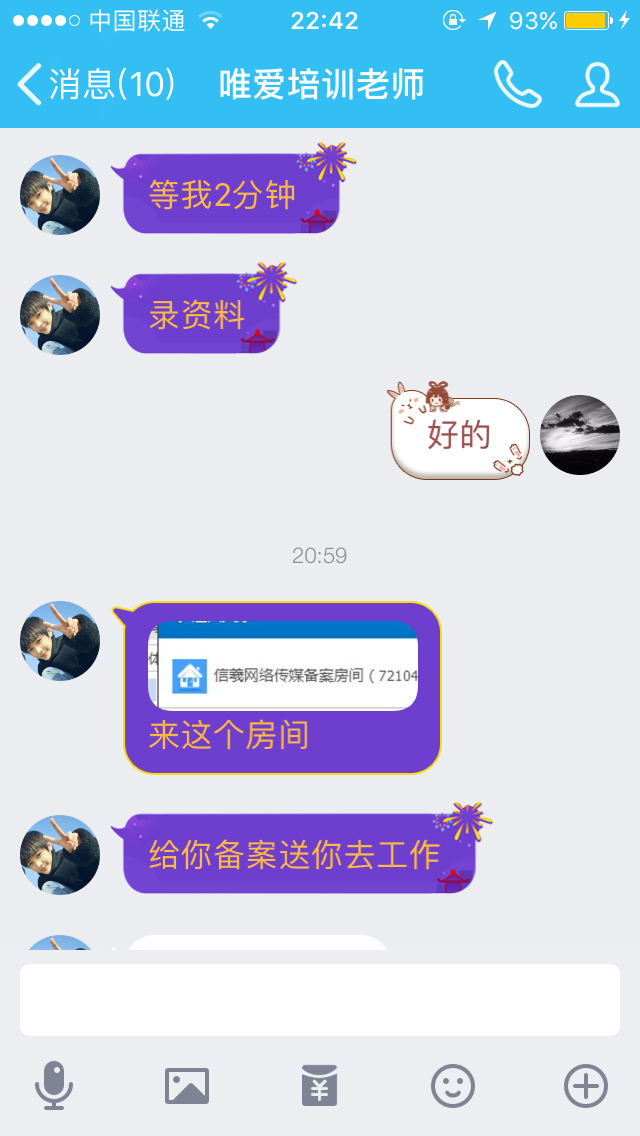Image resolution: width=640 pixels, height=1136 pixels.
Task: Open more attachment options plus icon
Action: [x=586, y=1086]
